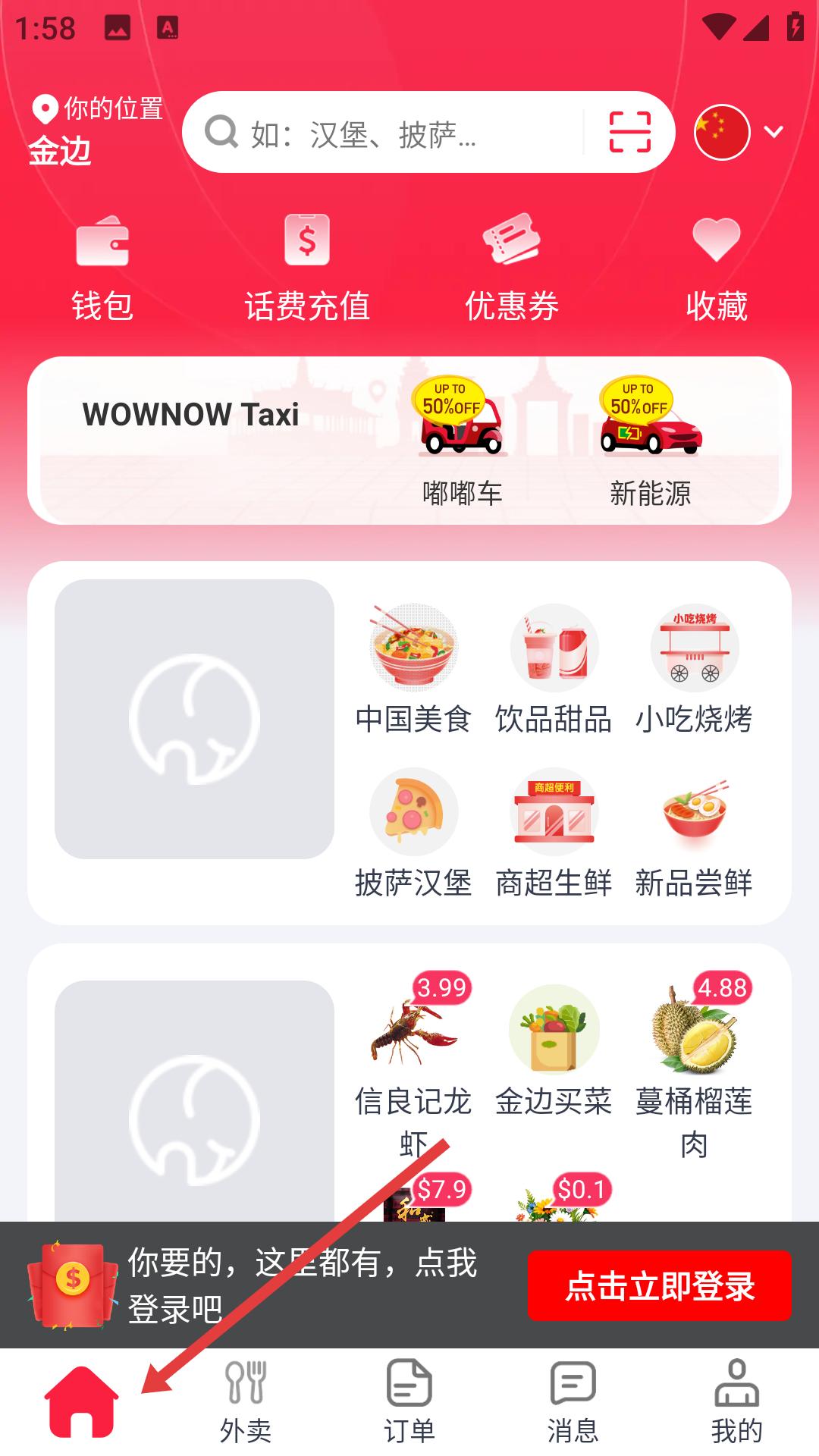Switch to 外卖 tab

click(x=246, y=1401)
